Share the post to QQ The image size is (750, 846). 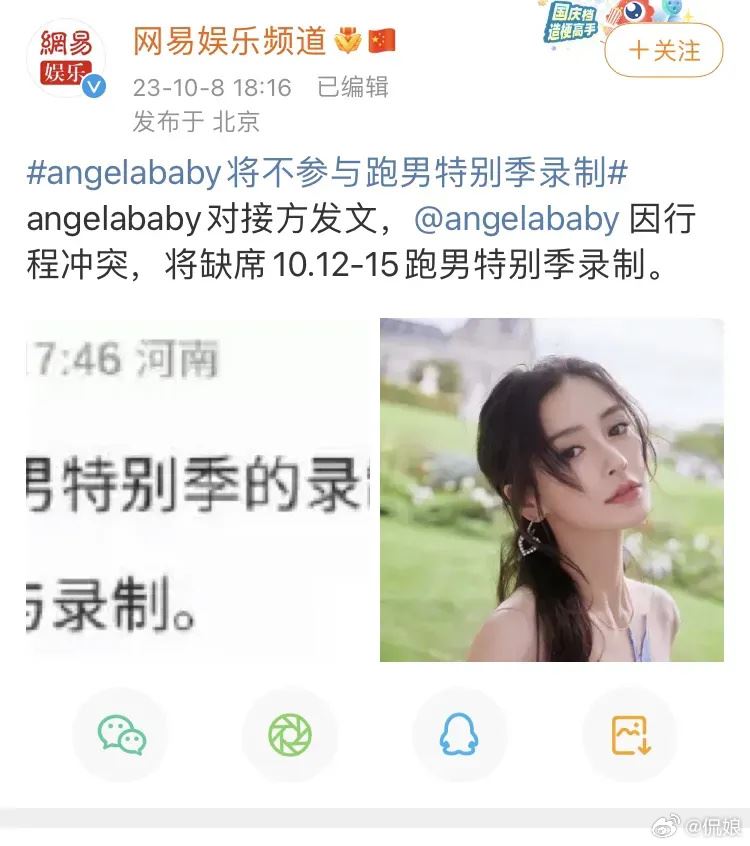click(x=459, y=735)
